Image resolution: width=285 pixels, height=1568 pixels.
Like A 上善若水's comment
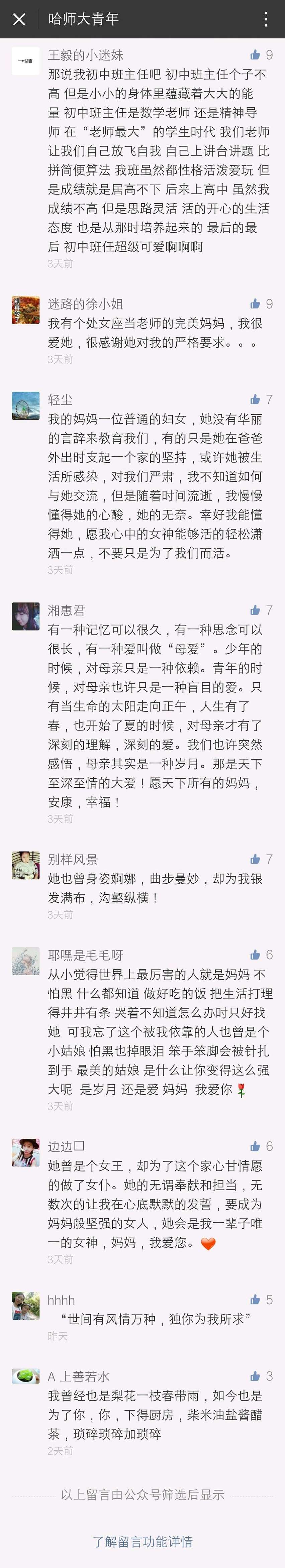[256, 1376]
